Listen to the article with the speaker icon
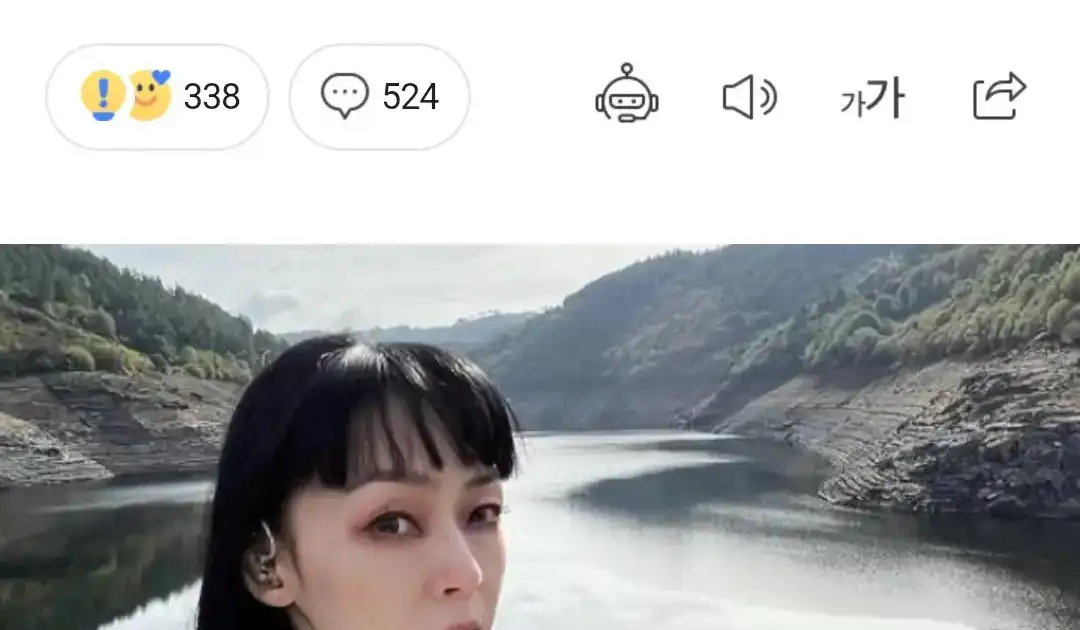The height and width of the screenshot is (630, 1080). pos(749,98)
